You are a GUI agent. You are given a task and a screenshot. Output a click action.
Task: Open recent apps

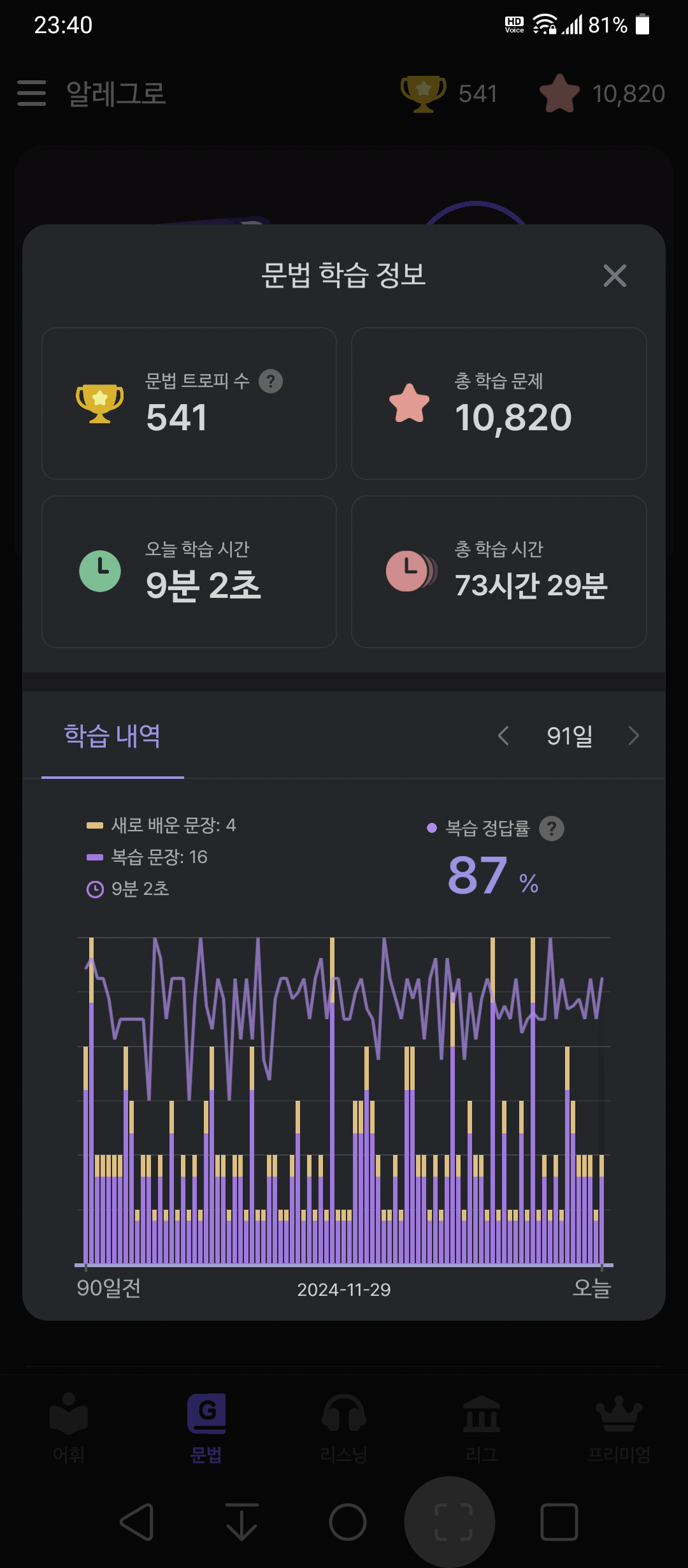pos(559,1522)
